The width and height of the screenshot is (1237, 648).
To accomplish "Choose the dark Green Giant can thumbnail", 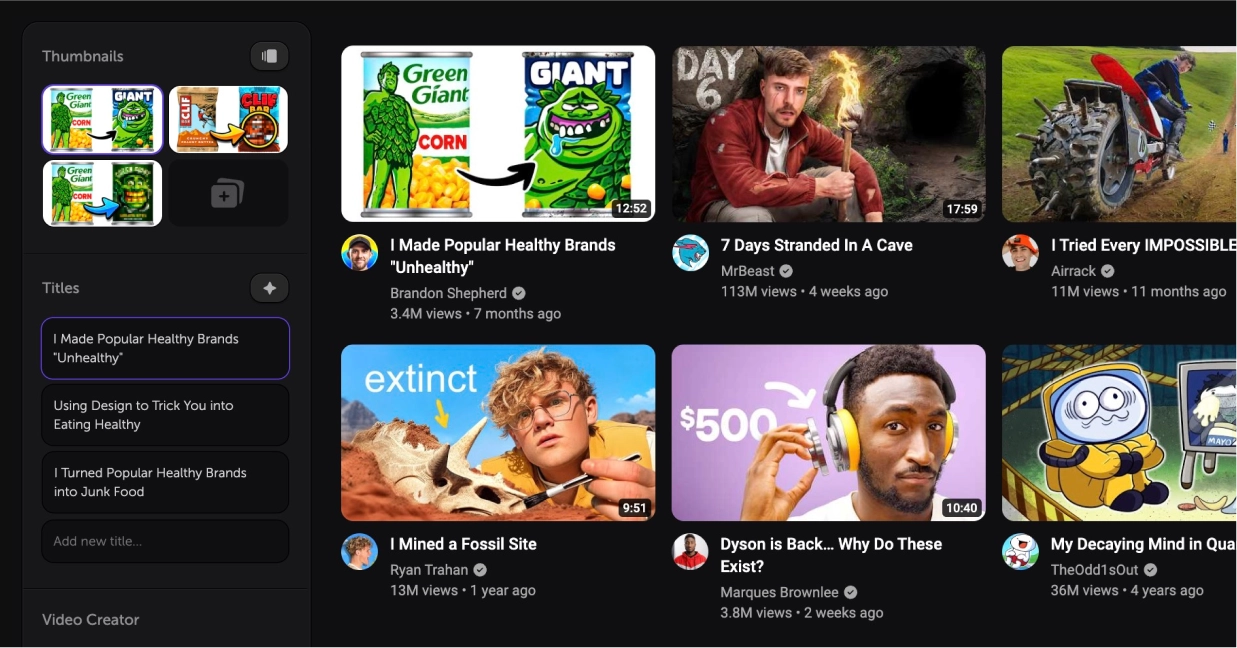I will click(102, 193).
